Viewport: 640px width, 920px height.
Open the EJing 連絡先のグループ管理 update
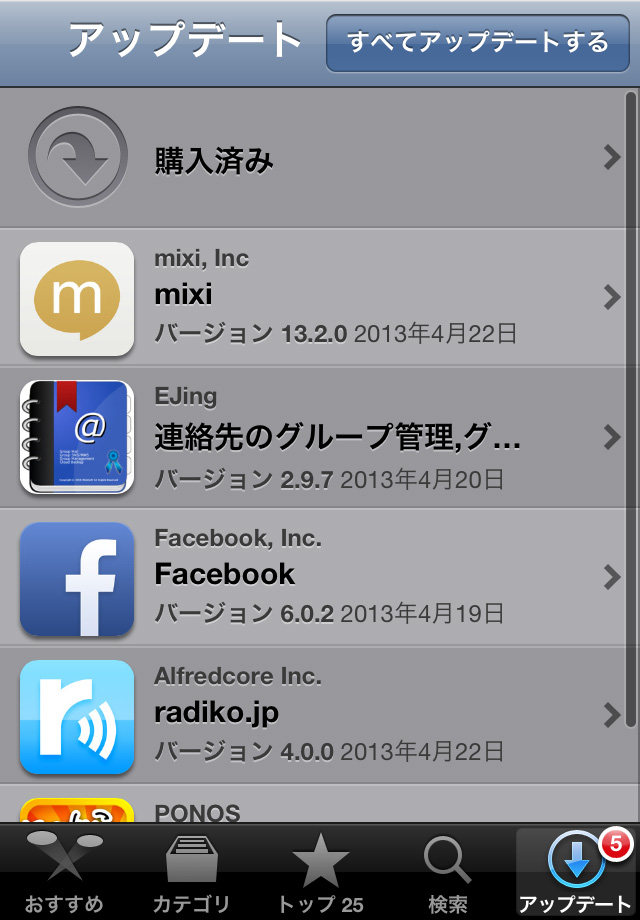coord(320,437)
